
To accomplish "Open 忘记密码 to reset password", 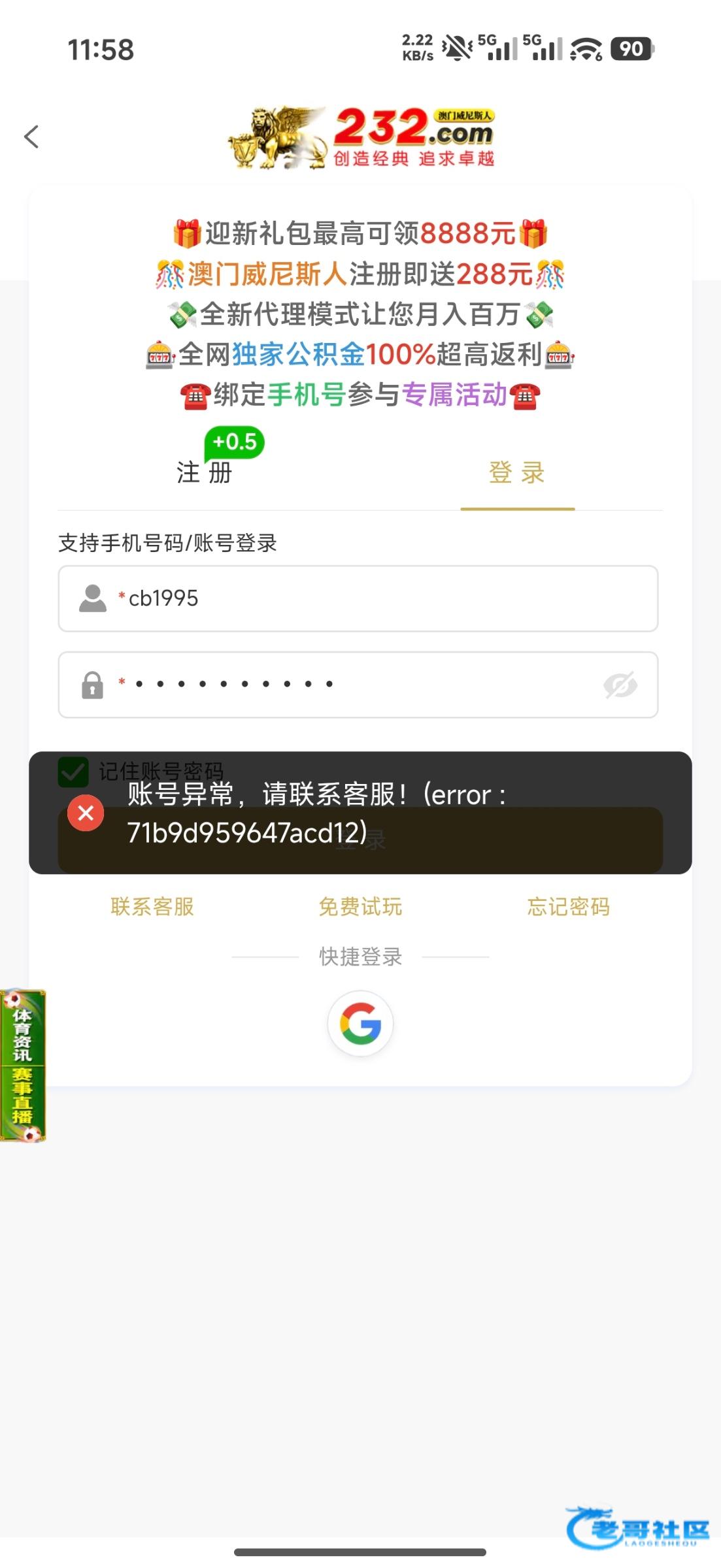I will tap(568, 907).
